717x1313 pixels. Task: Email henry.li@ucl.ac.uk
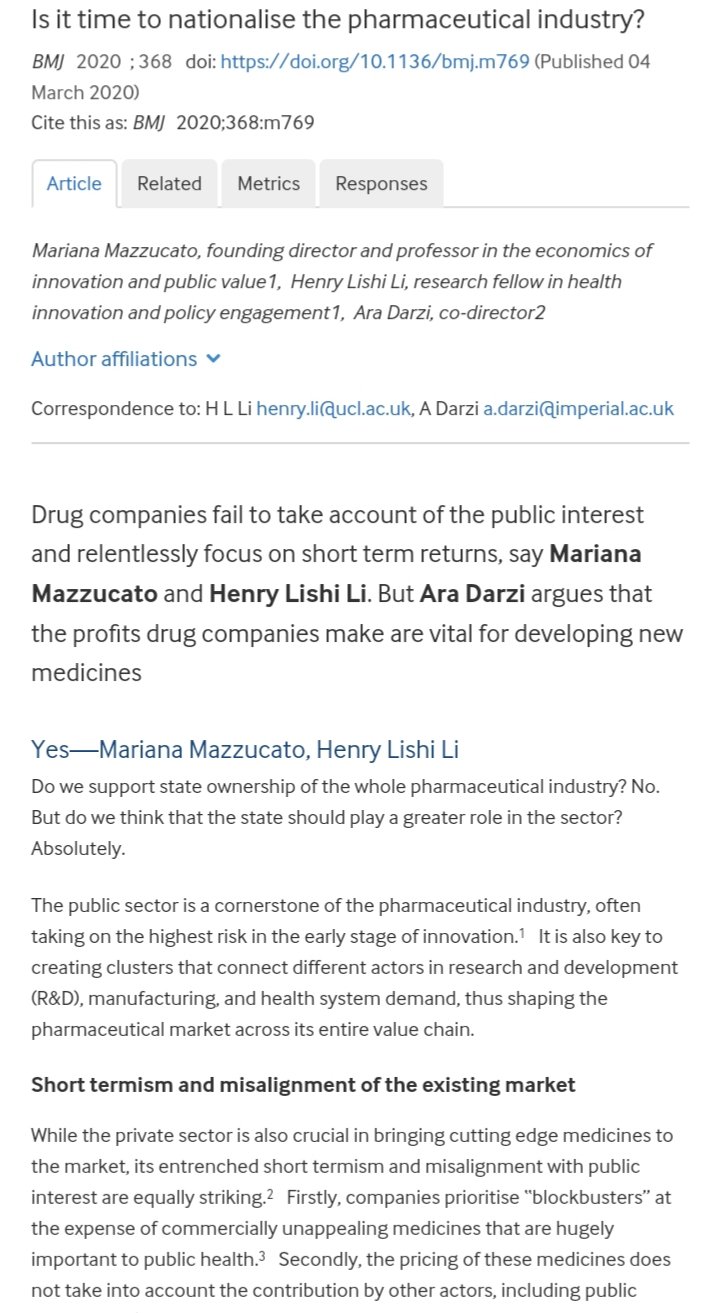coord(334,409)
